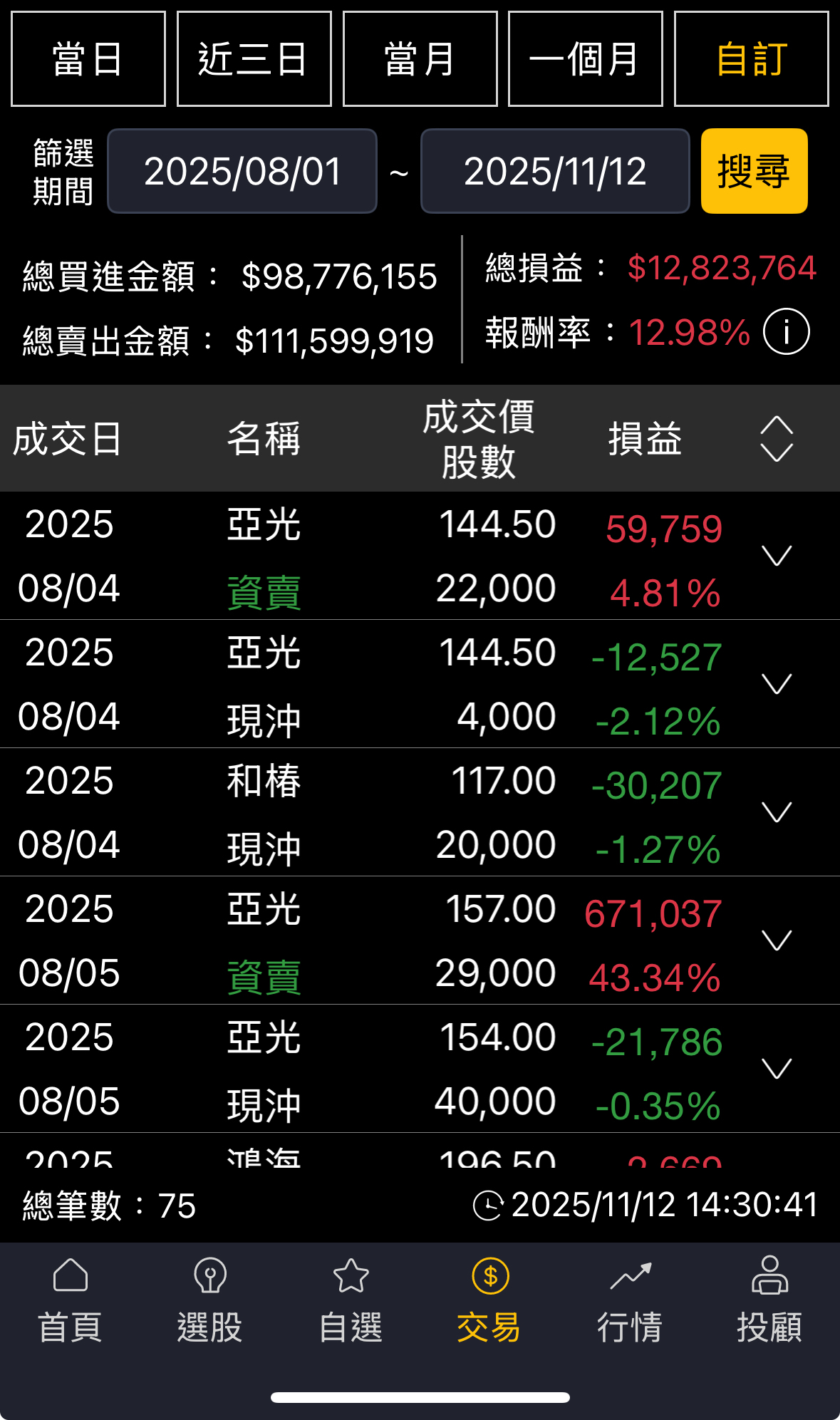Tap the 自訂 custom range tab
Screen dimensions: 840x1420
pos(751,58)
